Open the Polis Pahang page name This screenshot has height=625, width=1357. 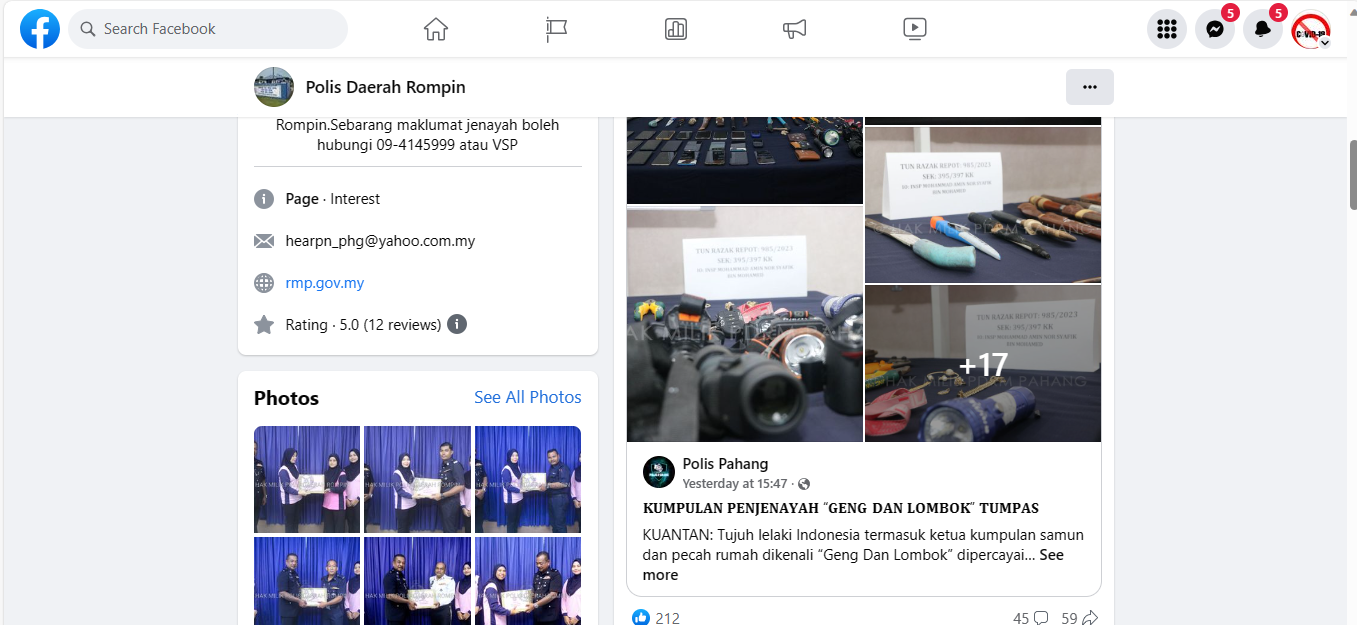tap(725, 463)
